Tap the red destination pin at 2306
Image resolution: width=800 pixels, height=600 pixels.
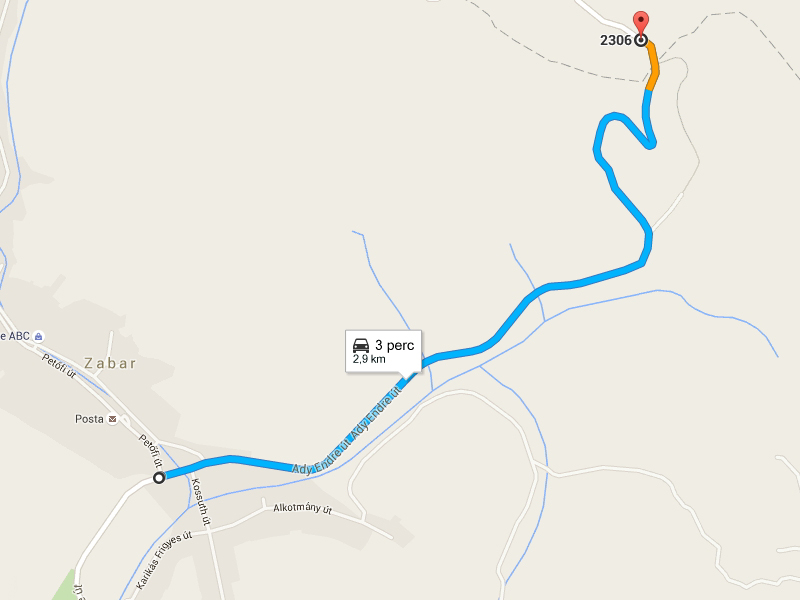(641, 22)
